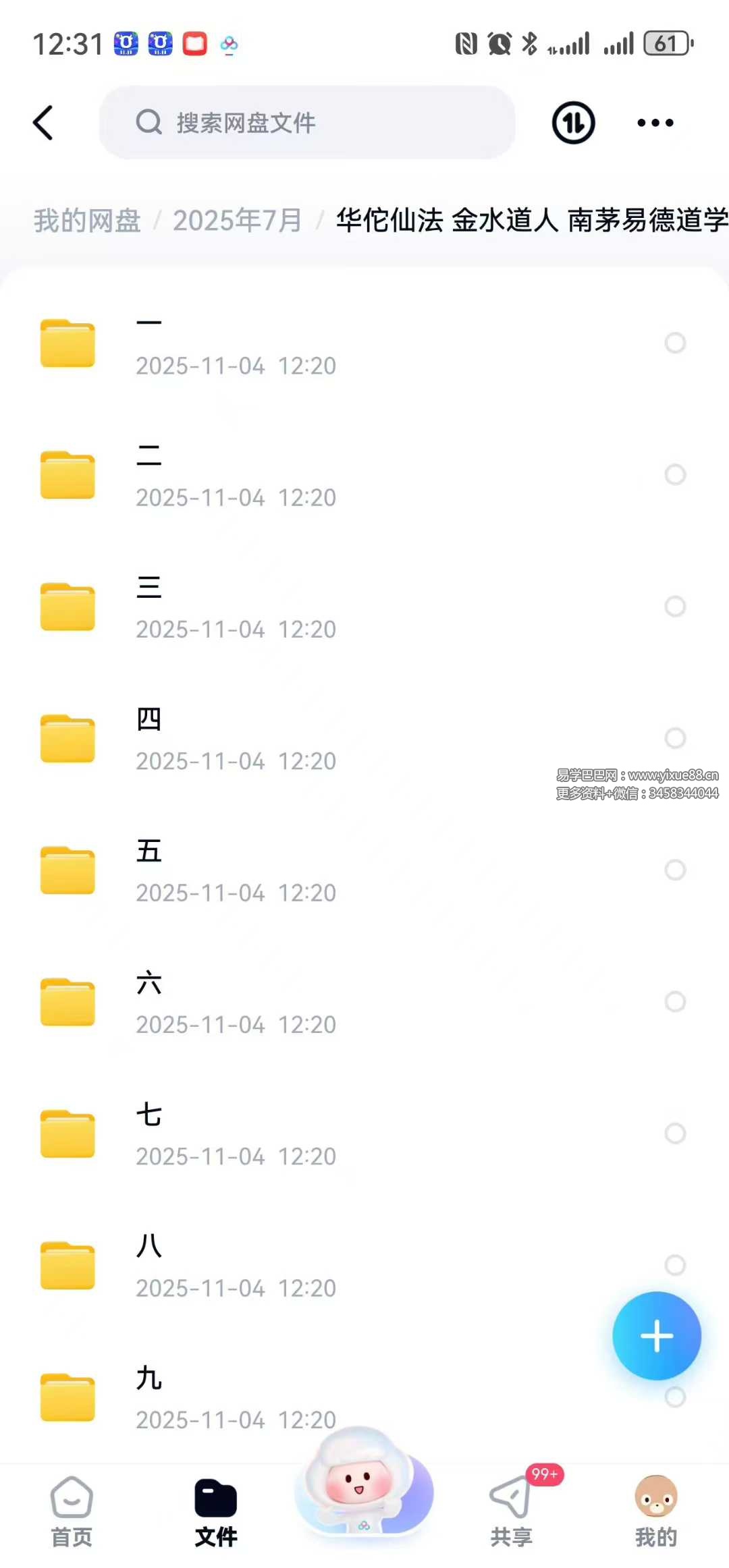Image resolution: width=729 pixels, height=1568 pixels.
Task: Select folder 八 using its circle
Action: point(675,1264)
